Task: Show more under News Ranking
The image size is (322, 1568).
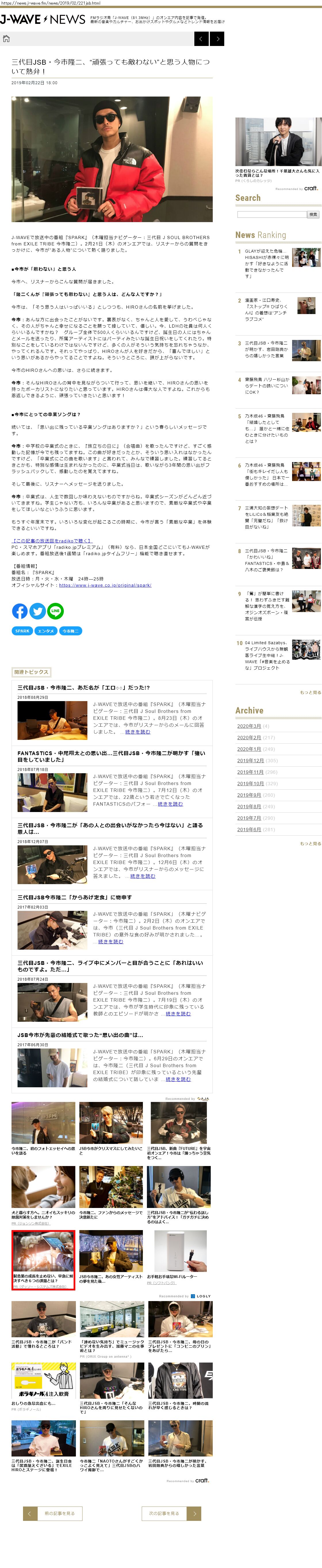Action: pos(310,692)
